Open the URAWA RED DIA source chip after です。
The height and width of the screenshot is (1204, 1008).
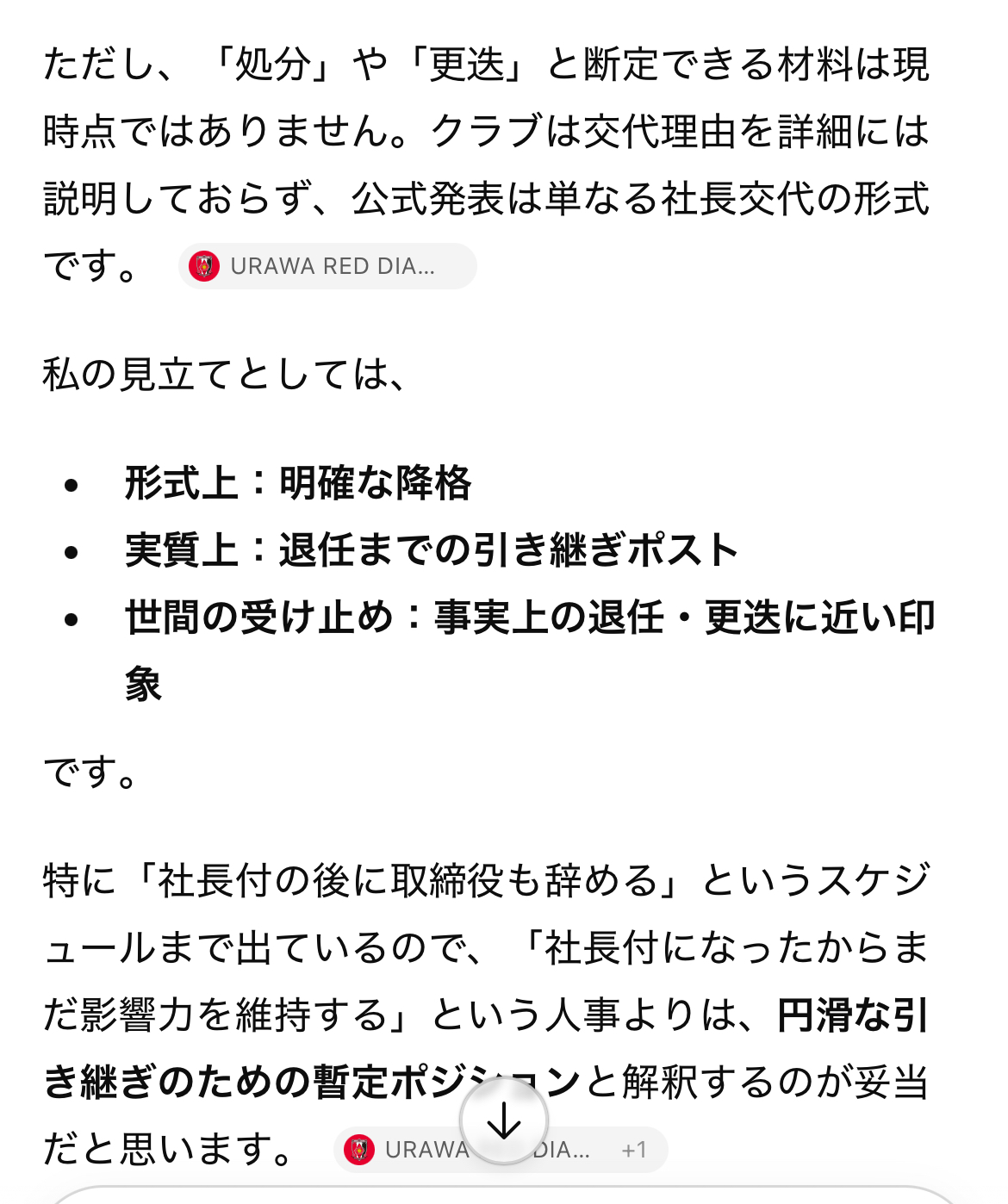pos(327,266)
